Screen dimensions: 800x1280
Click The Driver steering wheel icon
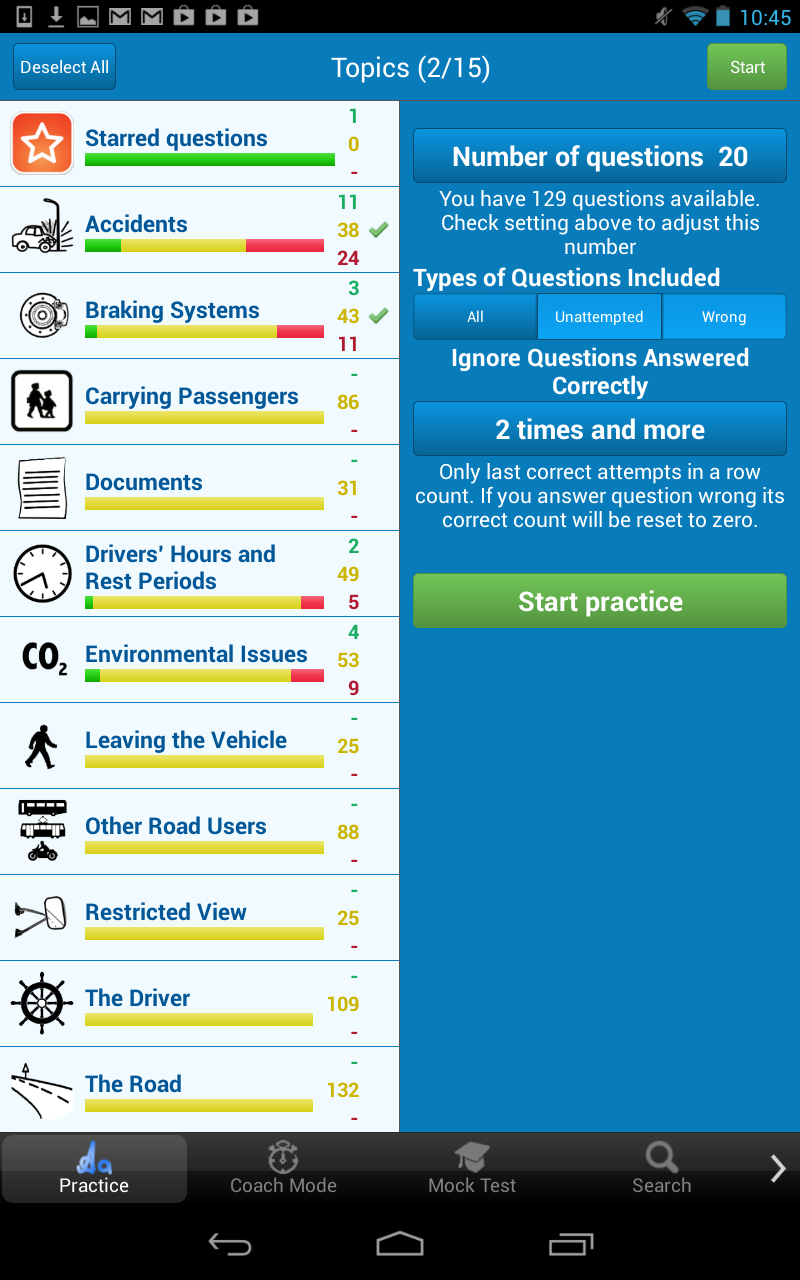[x=41, y=1003]
